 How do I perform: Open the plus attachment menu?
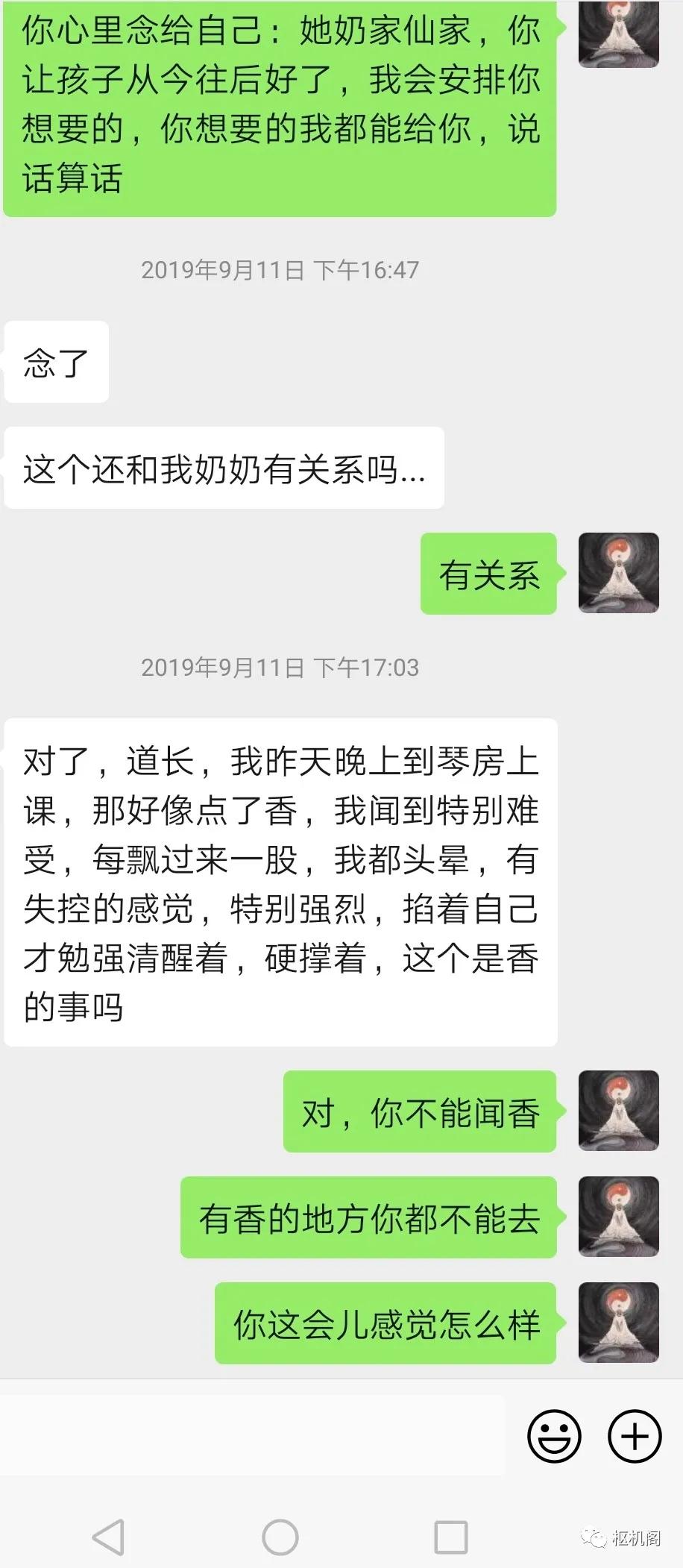coord(635,1436)
